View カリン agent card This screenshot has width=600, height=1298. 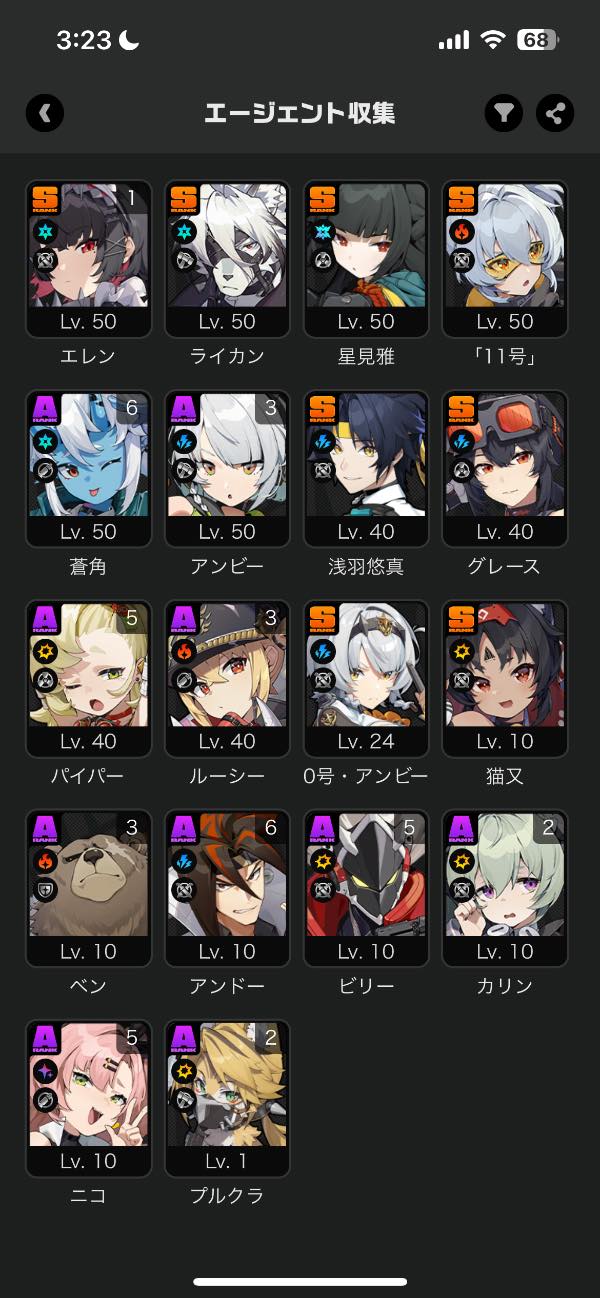click(x=505, y=889)
